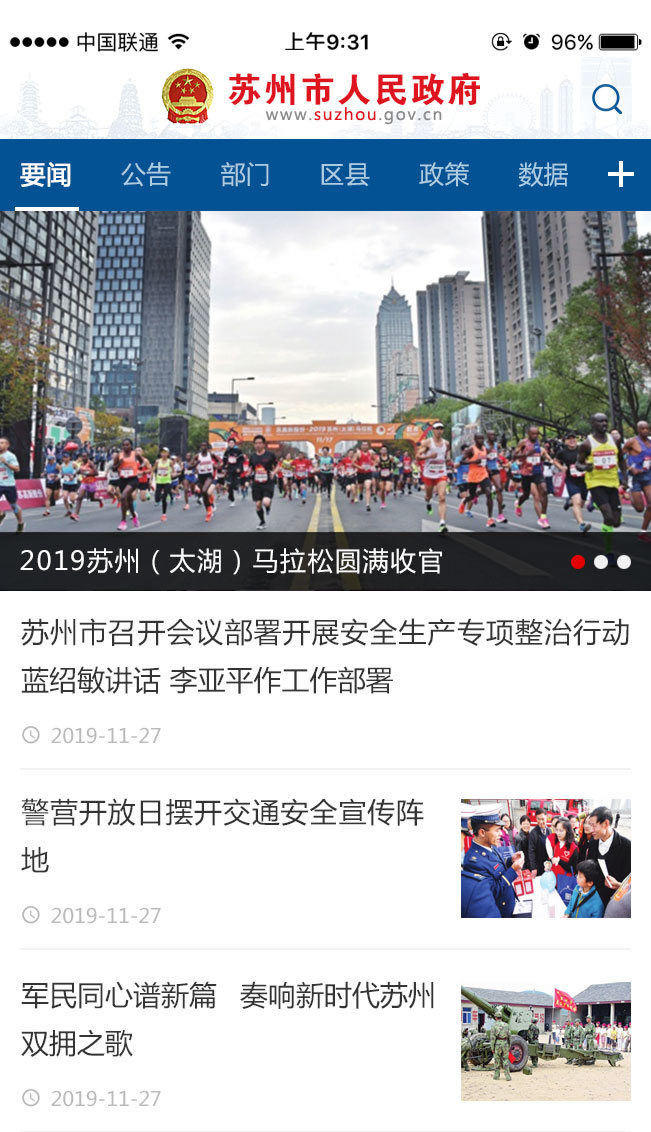The height and width of the screenshot is (1132, 651).
Task: View the 数据 tab
Action: point(543,175)
